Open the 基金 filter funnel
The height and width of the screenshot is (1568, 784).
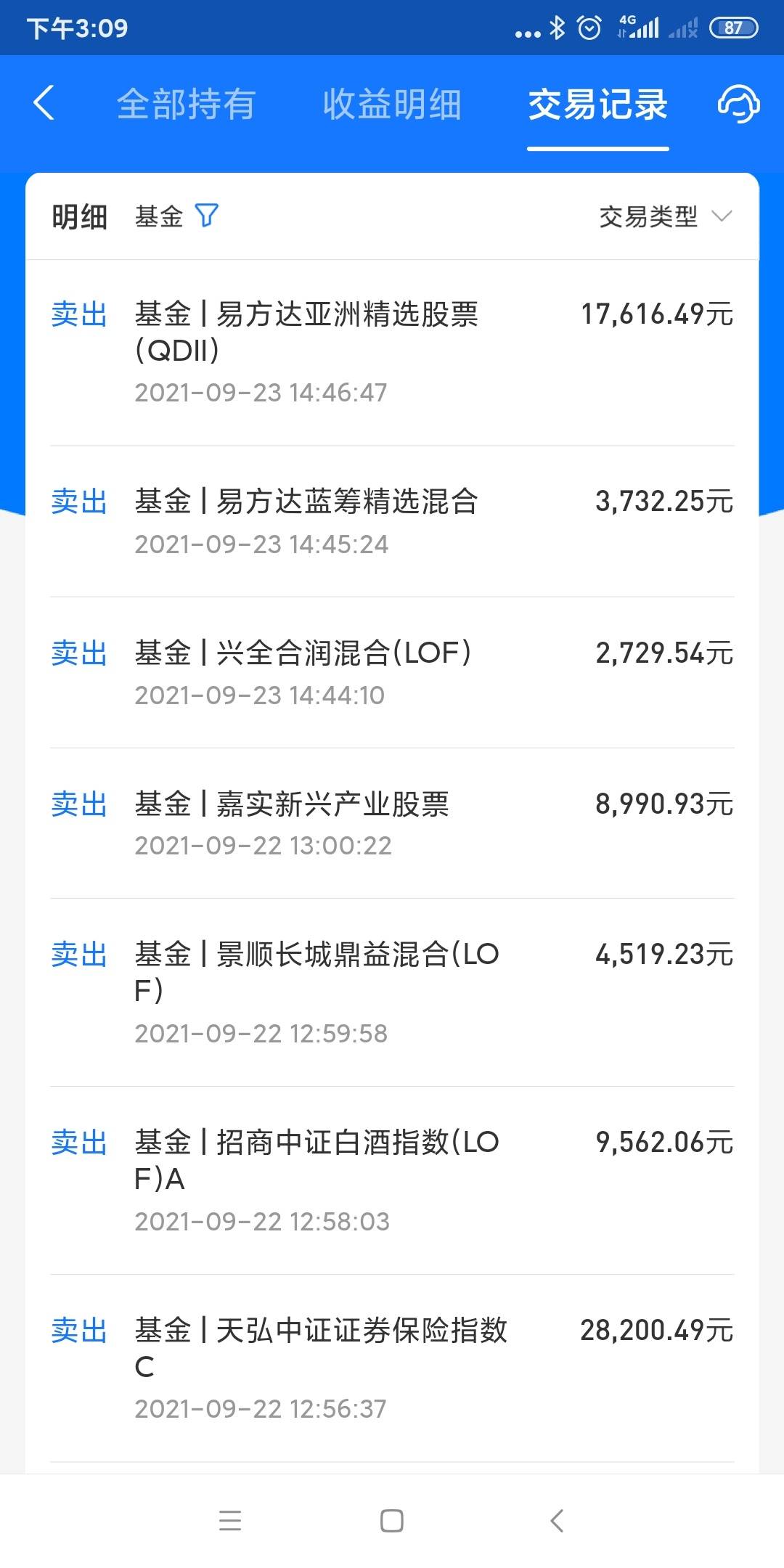pos(207,216)
